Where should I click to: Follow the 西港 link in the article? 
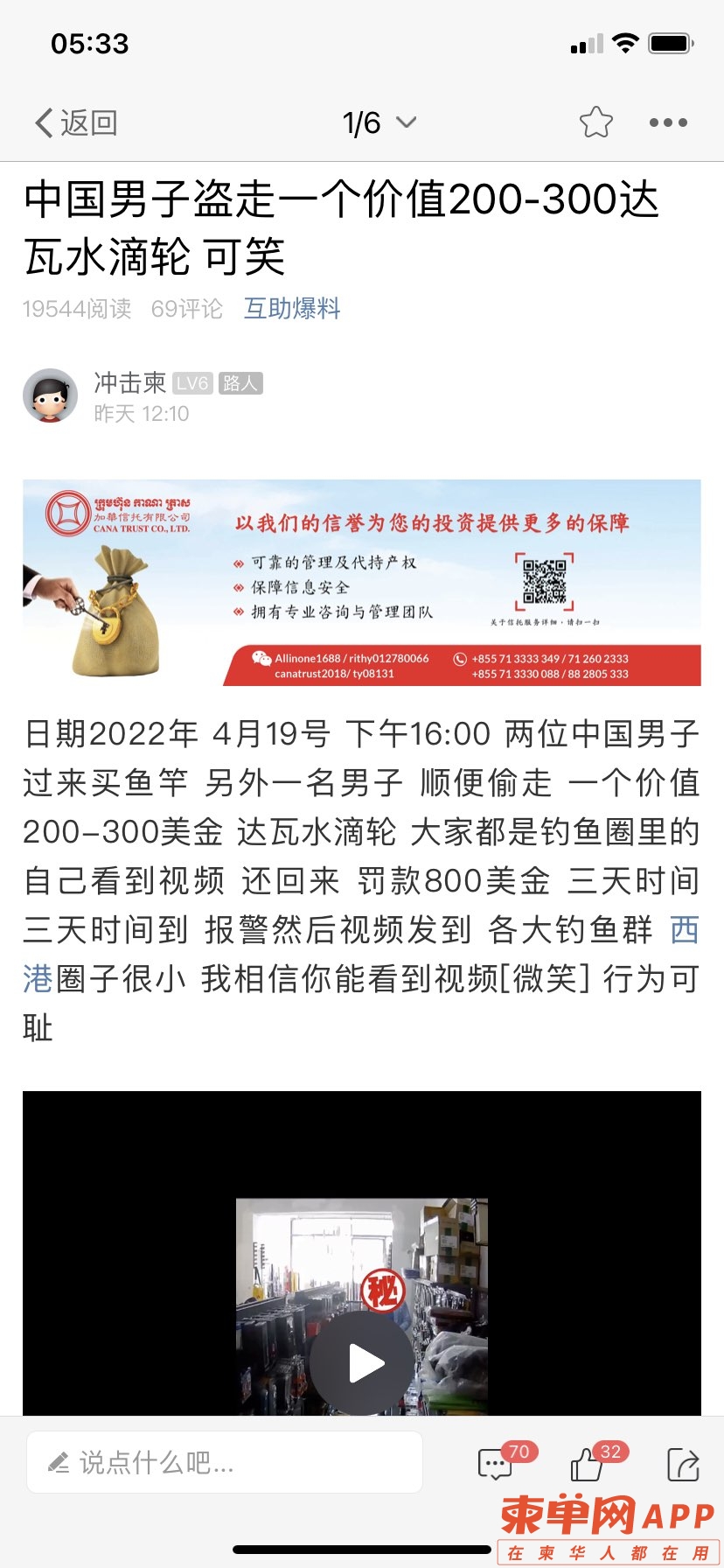(x=684, y=930)
